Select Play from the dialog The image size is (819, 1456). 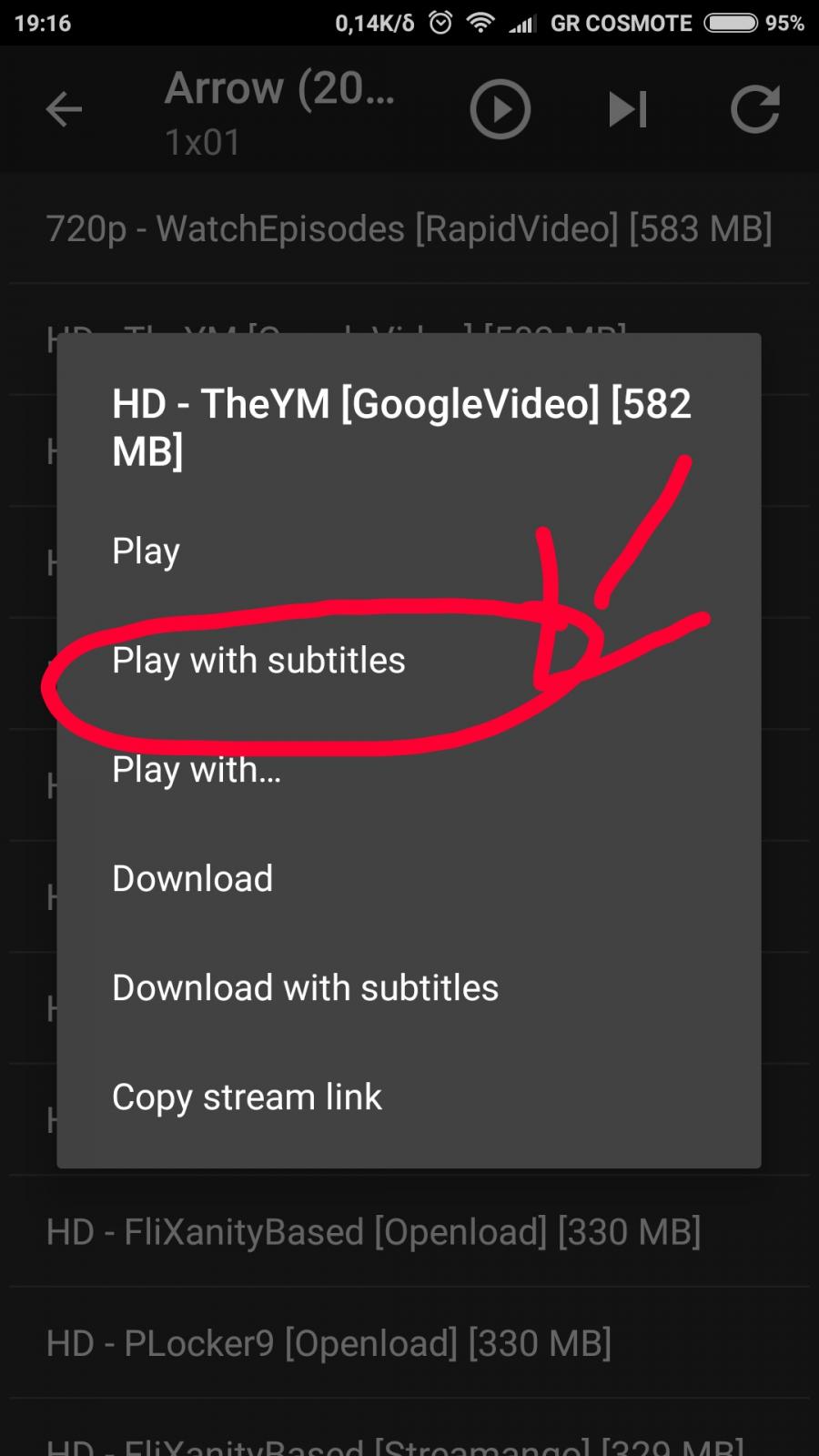(409, 551)
